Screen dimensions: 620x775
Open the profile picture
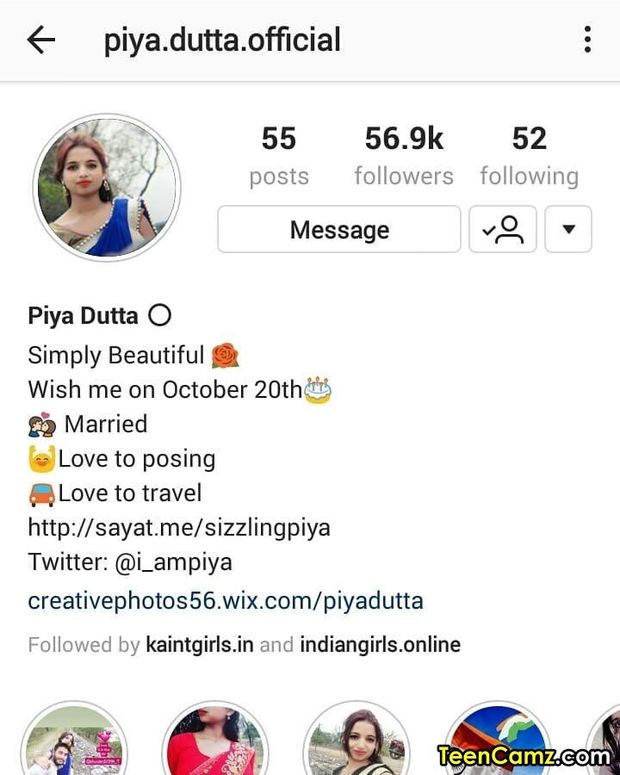click(107, 187)
